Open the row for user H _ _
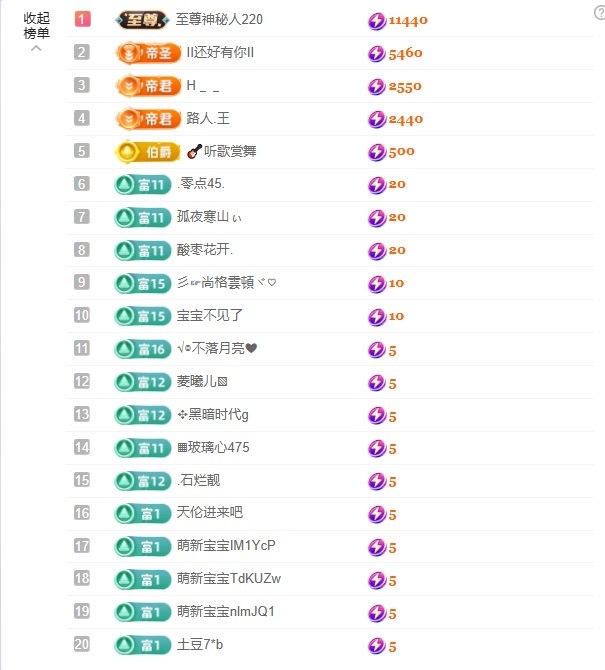The height and width of the screenshot is (670, 605). [203, 86]
